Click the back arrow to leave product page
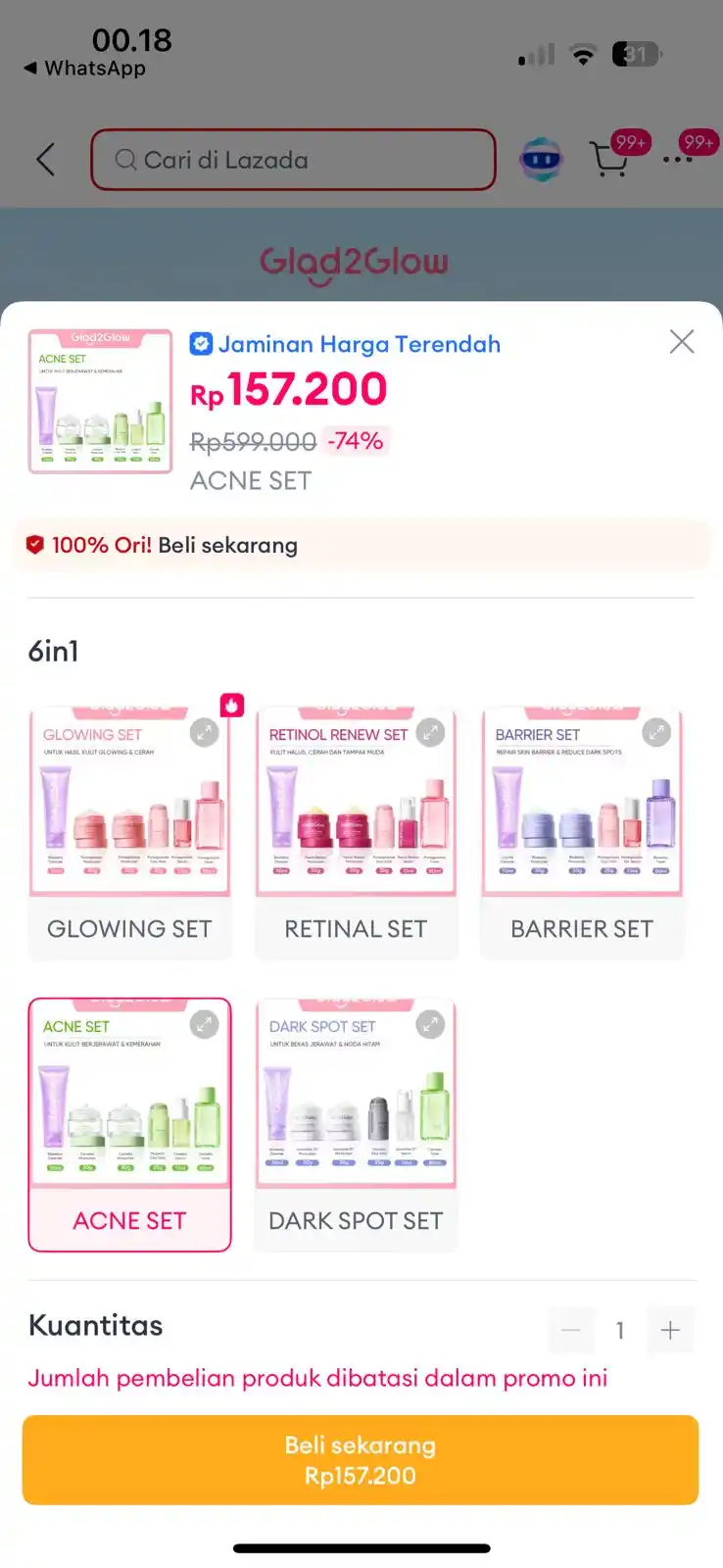This screenshot has height=1568, width=723. point(44,159)
